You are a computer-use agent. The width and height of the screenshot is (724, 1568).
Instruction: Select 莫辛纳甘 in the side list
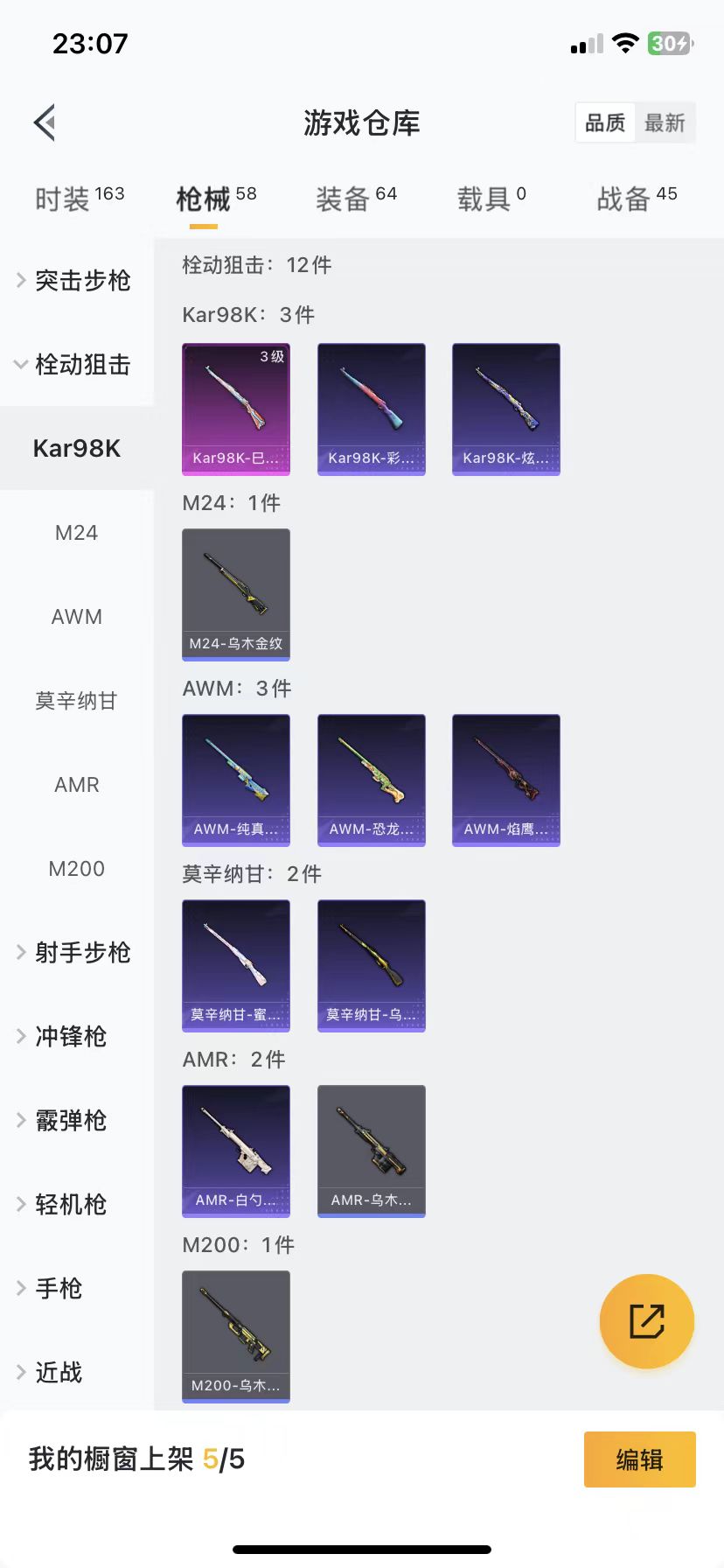pyautogui.click(x=77, y=701)
